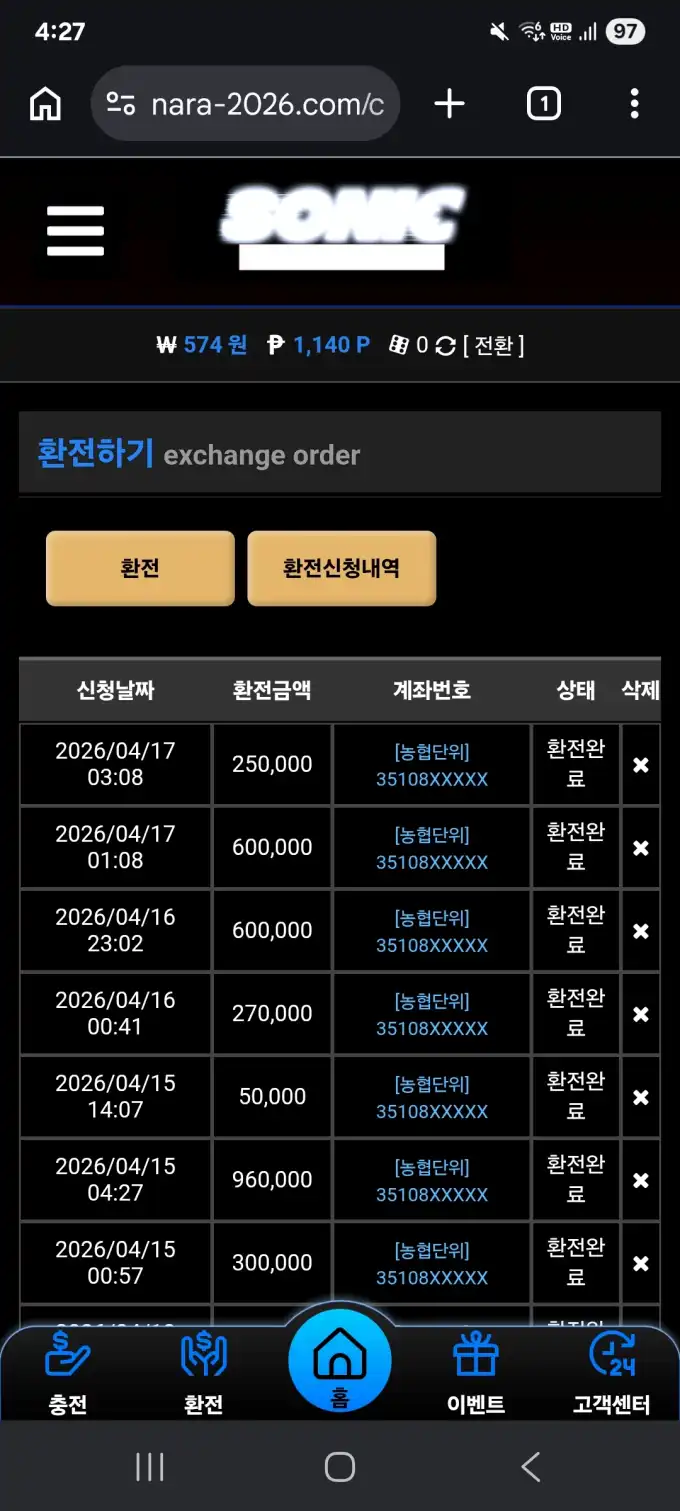This screenshot has height=1511, width=680.
Task: Select the 환전 button
Action: point(140,568)
